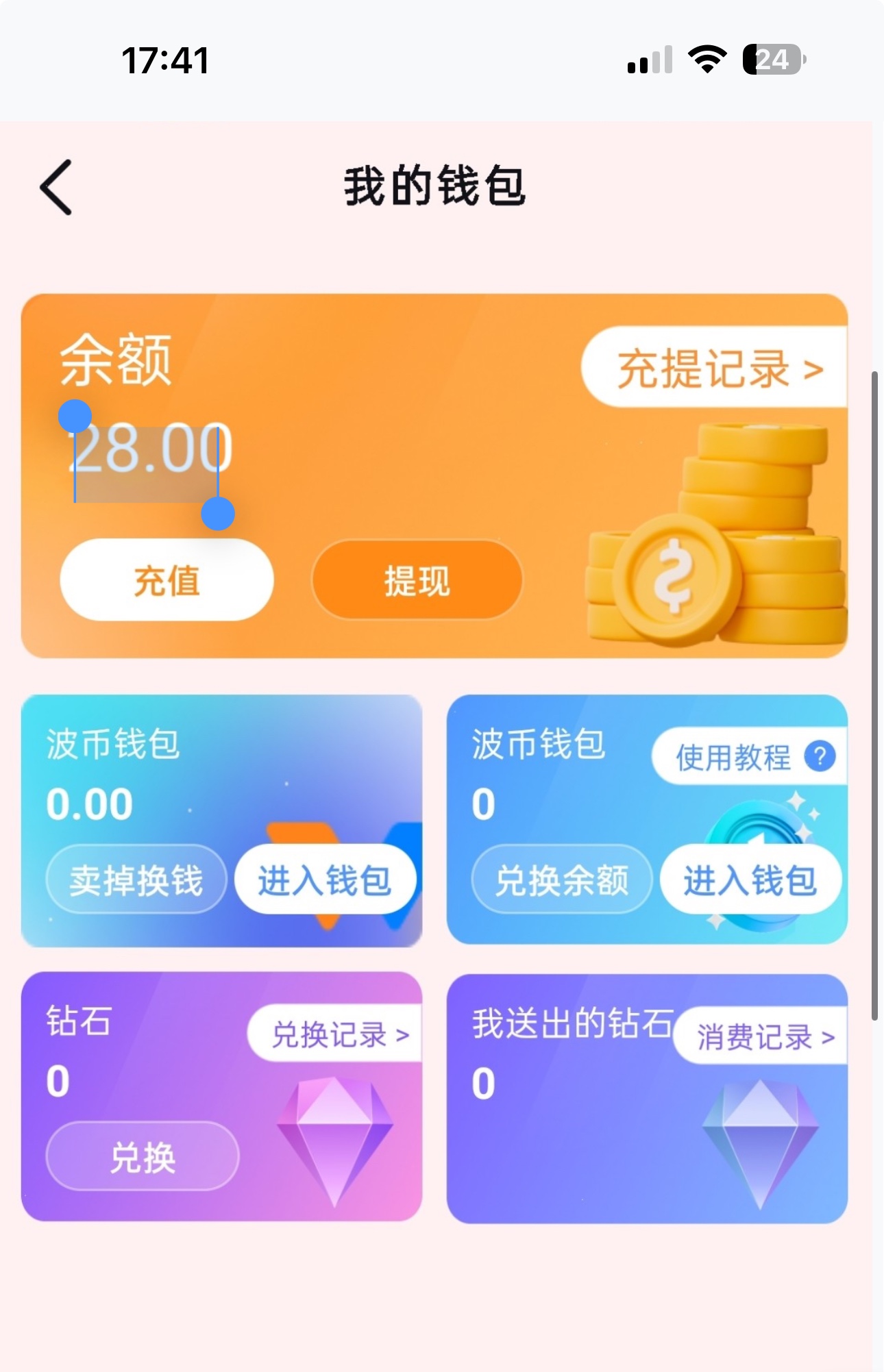Go back from 我的钱包 page
The image size is (884, 1372).
(x=56, y=187)
